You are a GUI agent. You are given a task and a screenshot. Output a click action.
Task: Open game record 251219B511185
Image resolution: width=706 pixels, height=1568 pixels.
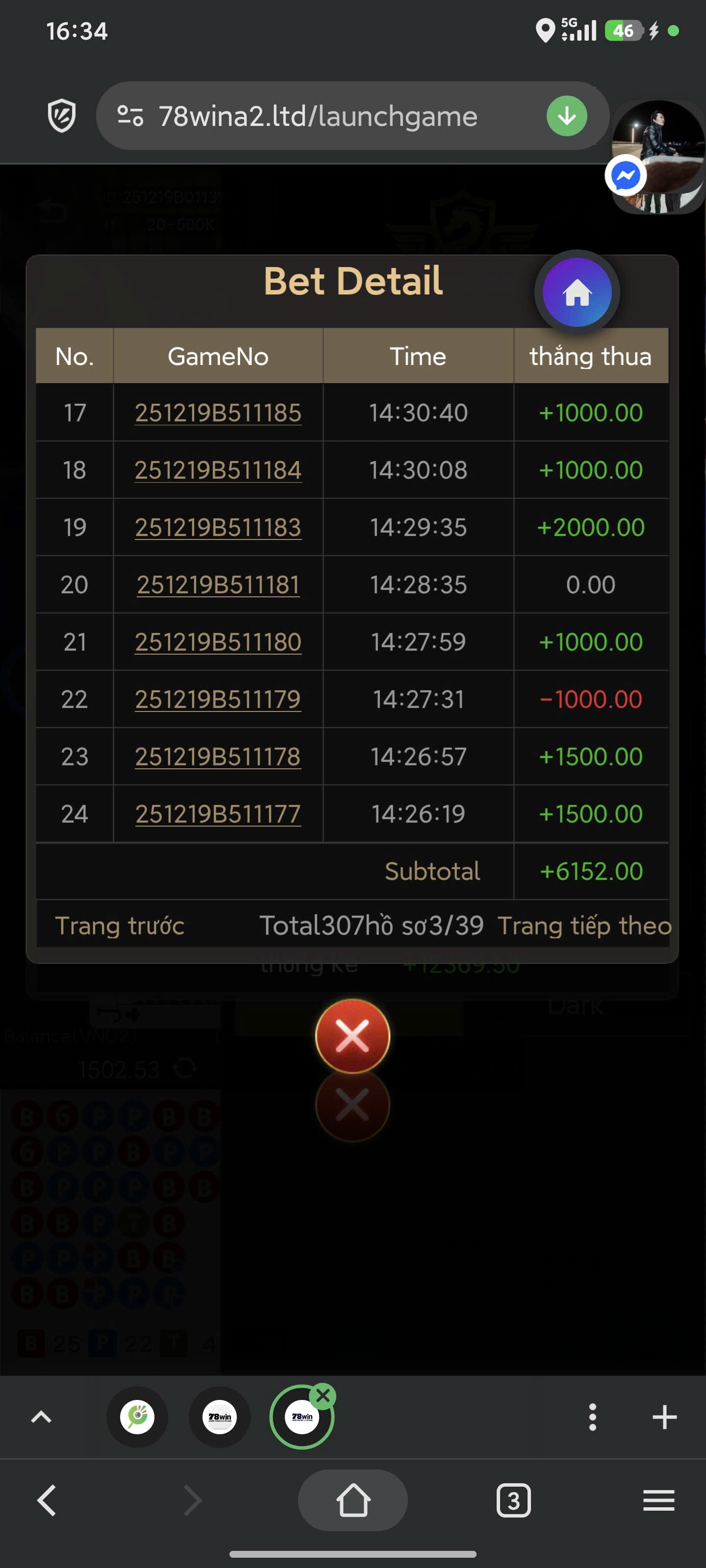tap(218, 413)
